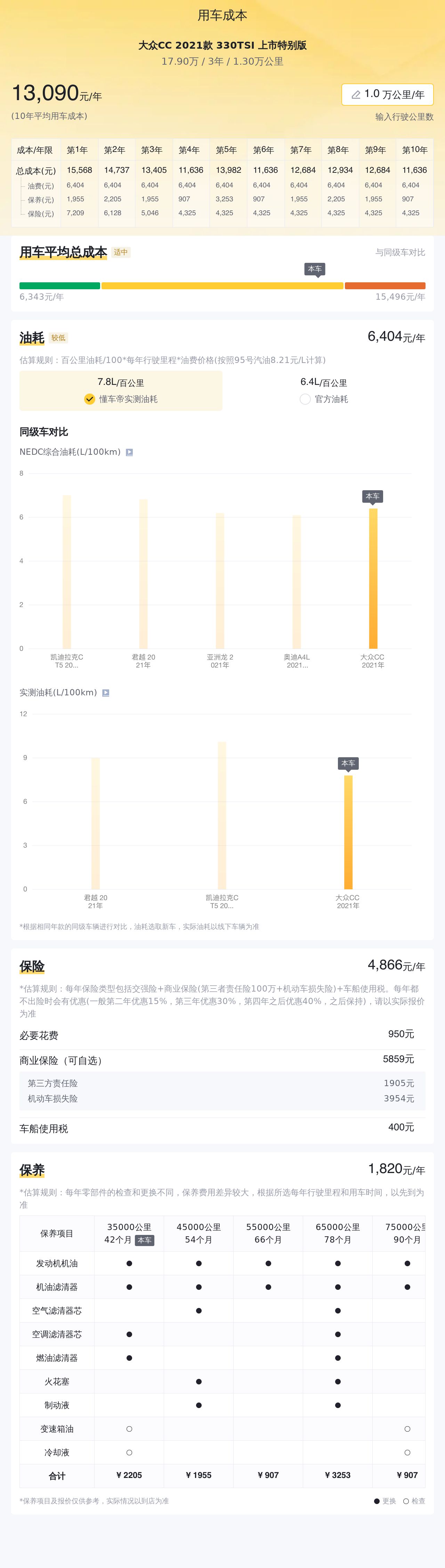Tap the icon beside NEDC综合油耗
The height and width of the screenshot is (1568, 445).
(129, 452)
